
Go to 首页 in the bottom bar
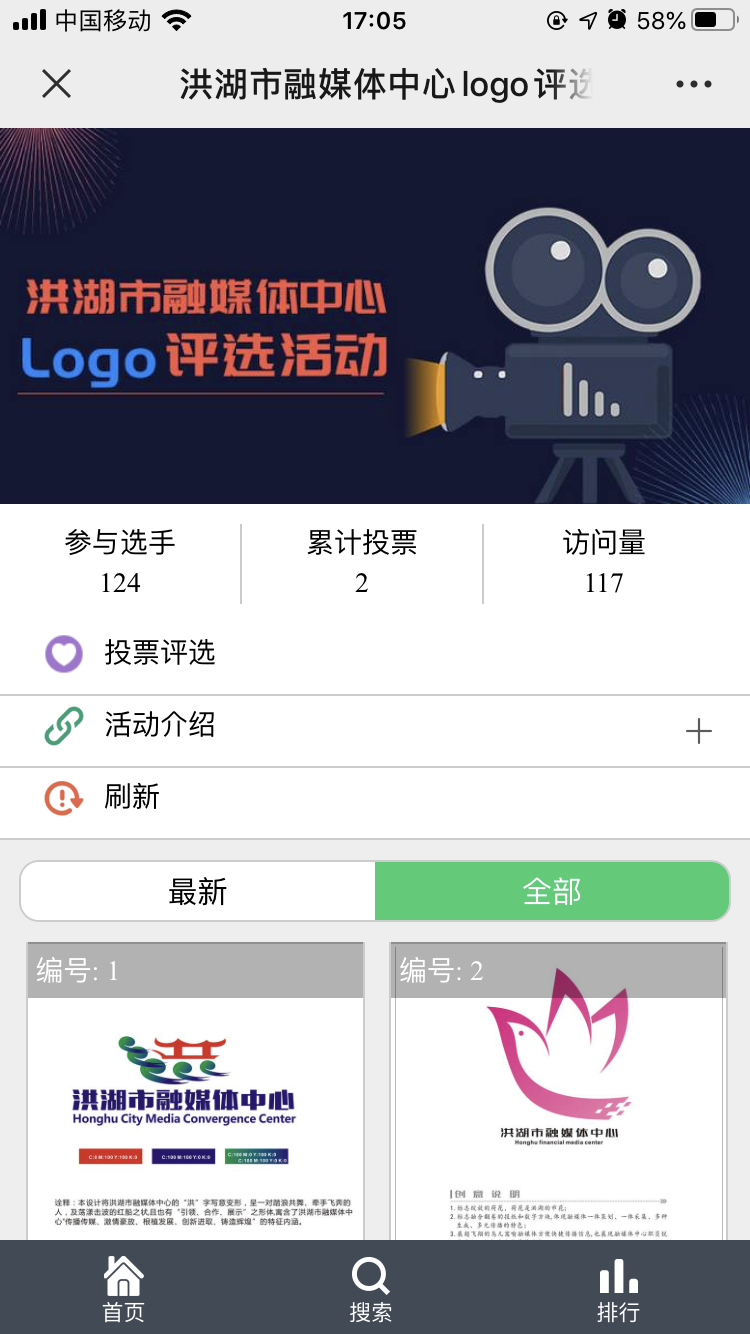point(123,1289)
